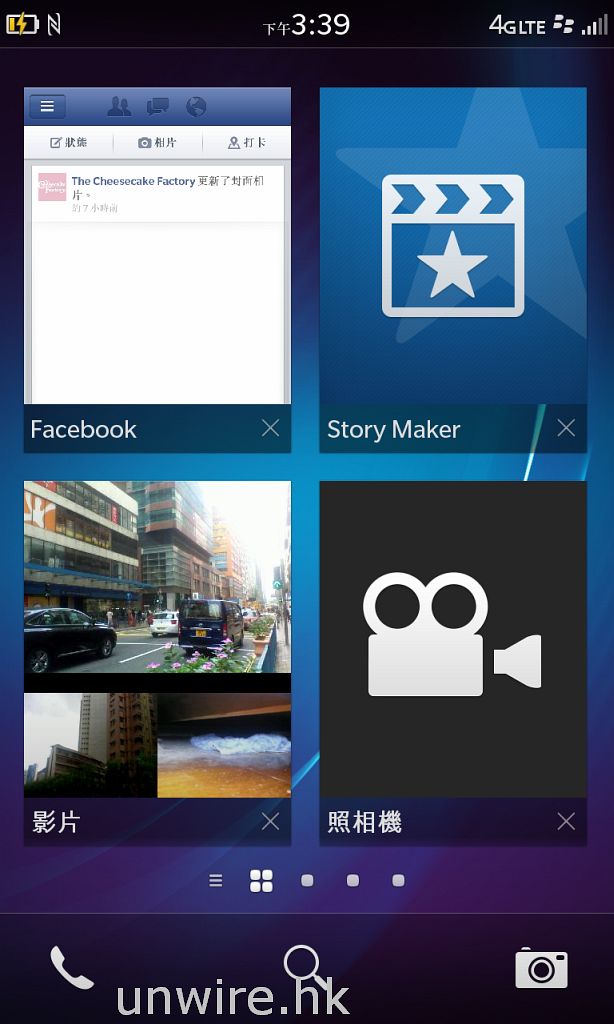Launch the camera from the bottom bar
The height and width of the screenshot is (1024, 614).
(541, 967)
